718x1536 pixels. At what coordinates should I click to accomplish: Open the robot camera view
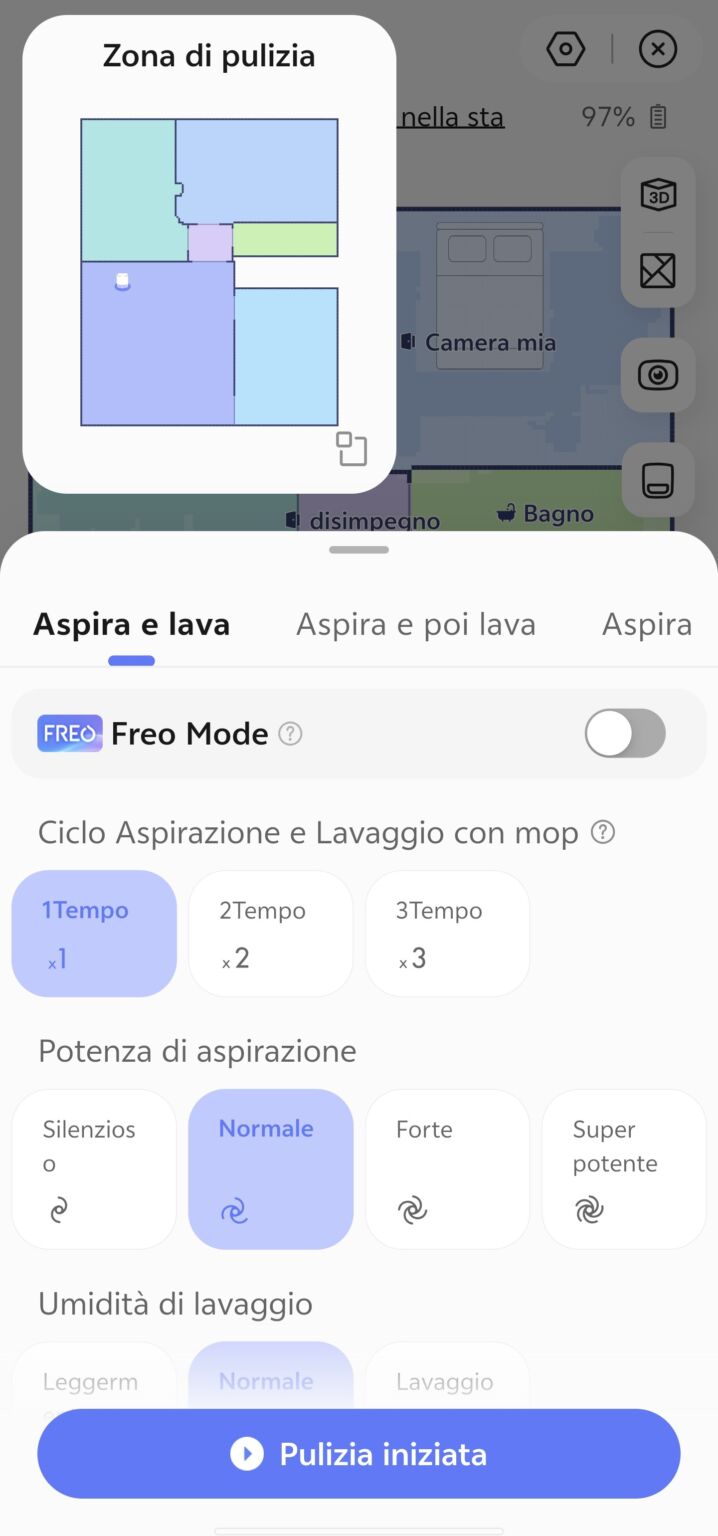658,375
